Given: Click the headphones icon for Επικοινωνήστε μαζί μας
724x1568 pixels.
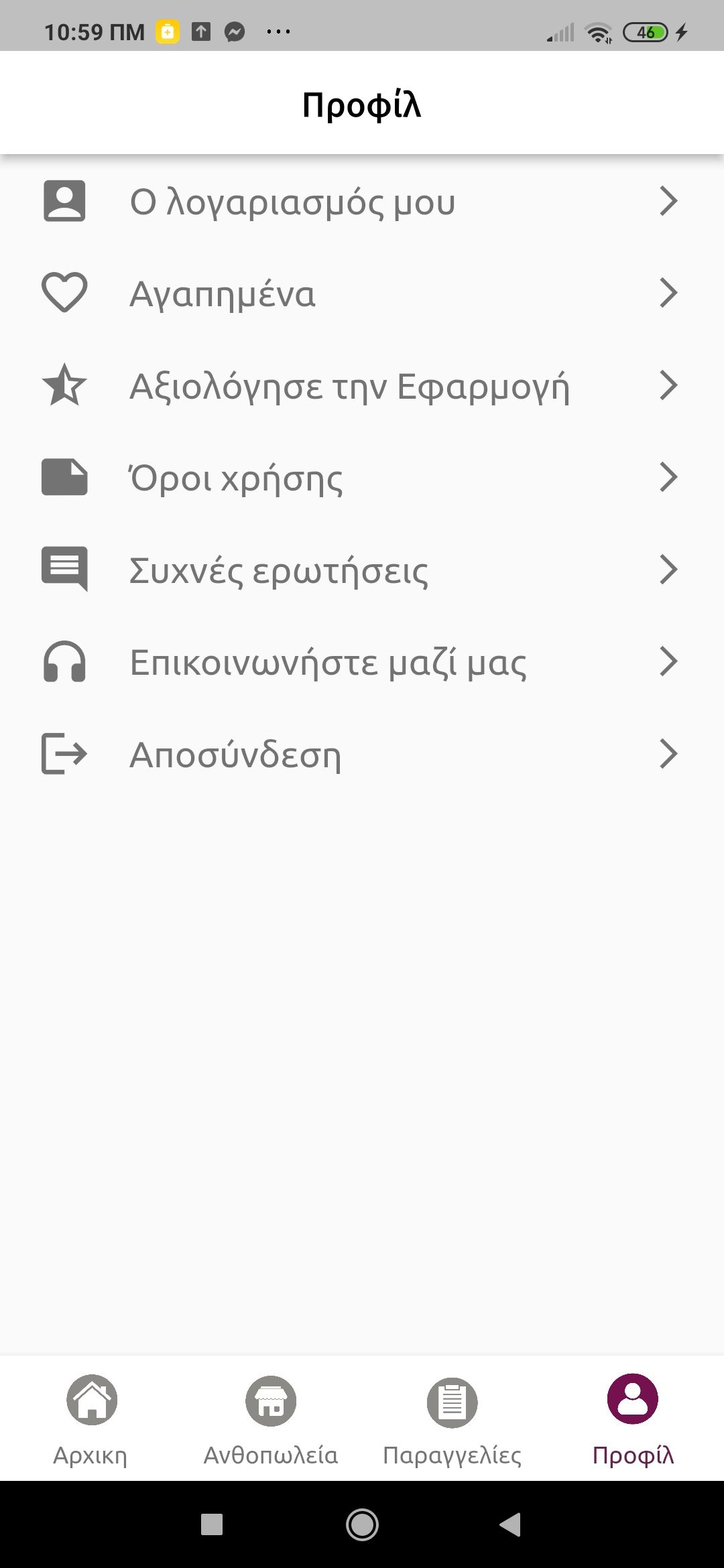Looking at the screenshot, I should (64, 662).
